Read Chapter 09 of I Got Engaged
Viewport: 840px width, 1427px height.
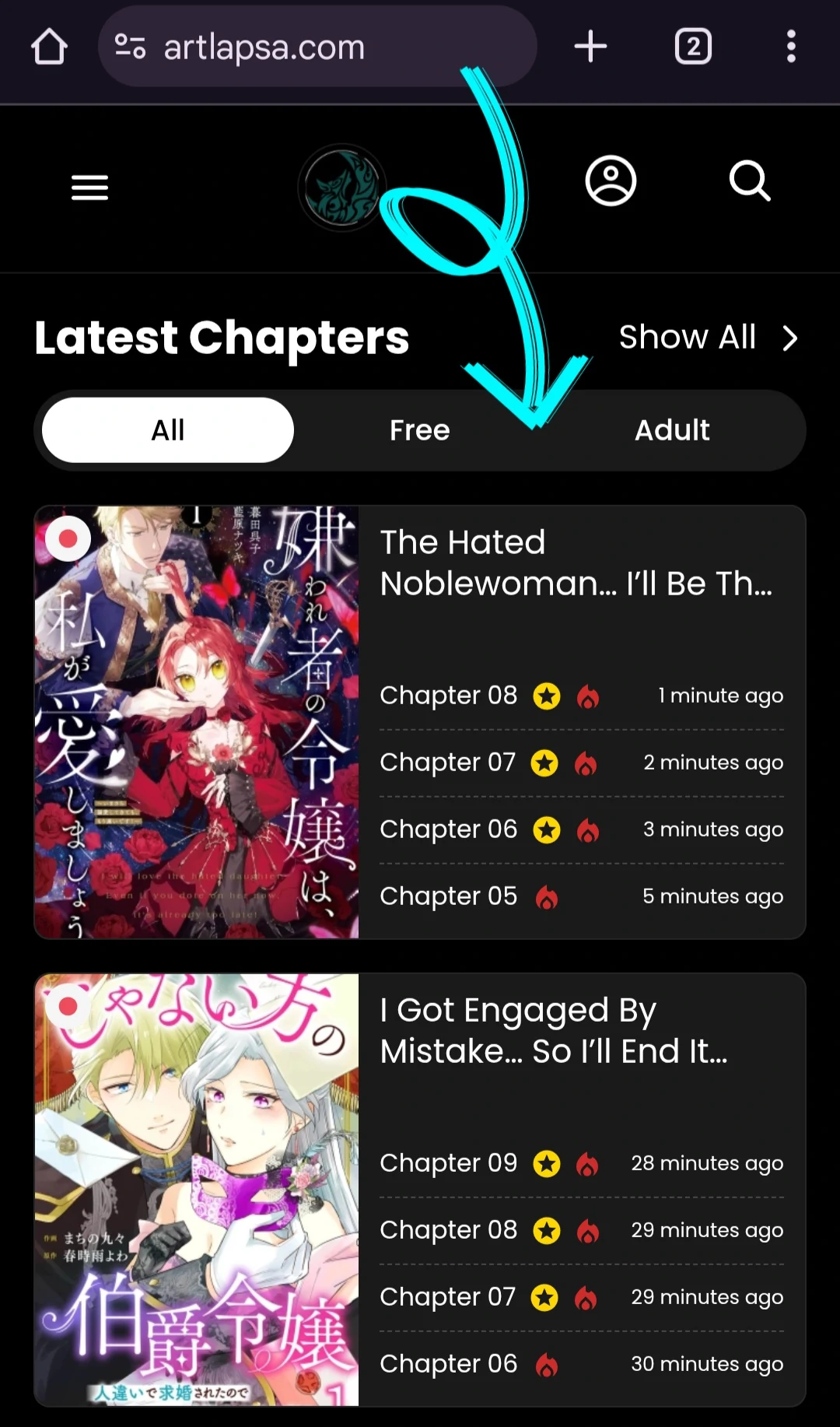pyautogui.click(x=449, y=1163)
